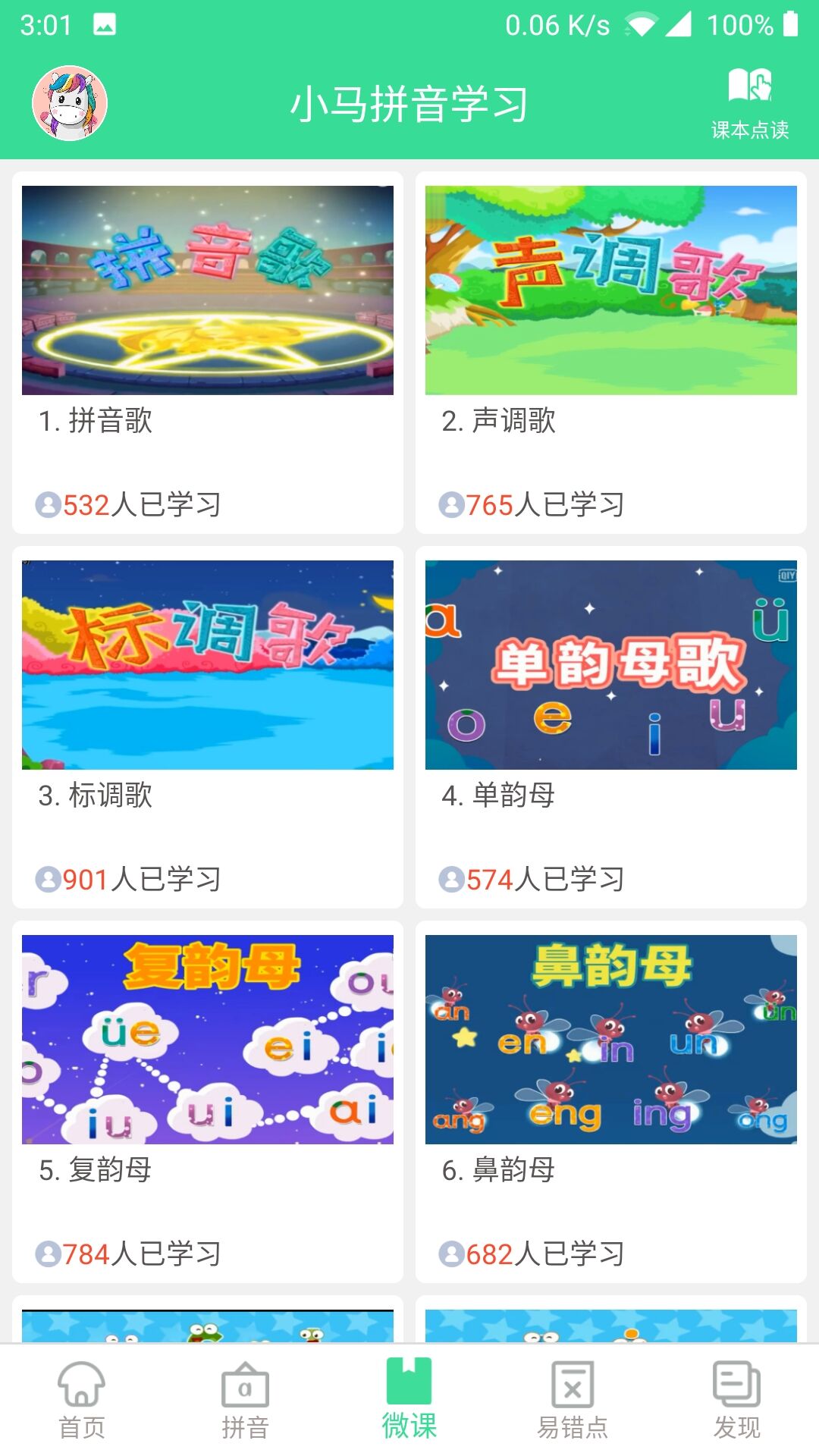The width and height of the screenshot is (819, 1456).
Task: Tap the person icon next to 901人已学习
Action: (x=47, y=878)
